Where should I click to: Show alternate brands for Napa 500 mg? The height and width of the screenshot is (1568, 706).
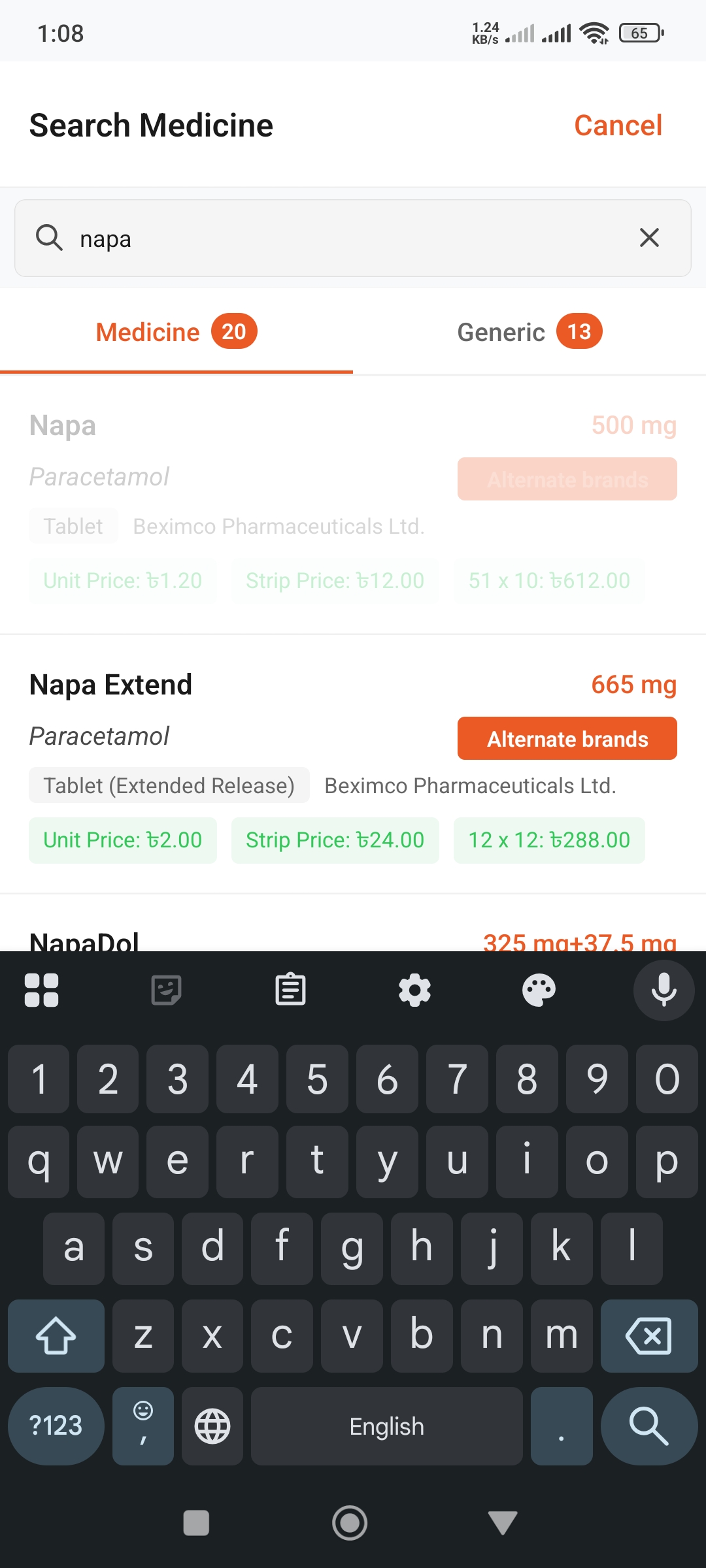tap(566, 479)
